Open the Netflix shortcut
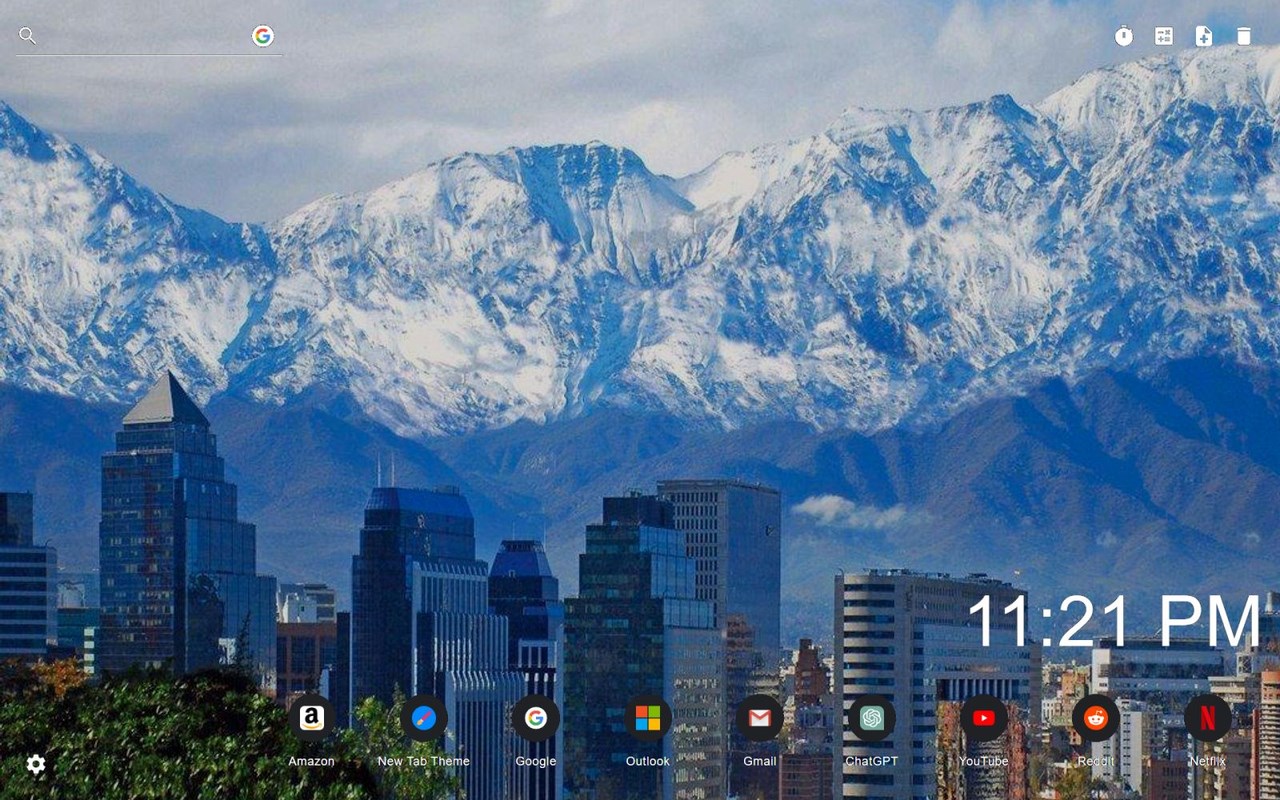 [x=1208, y=719]
